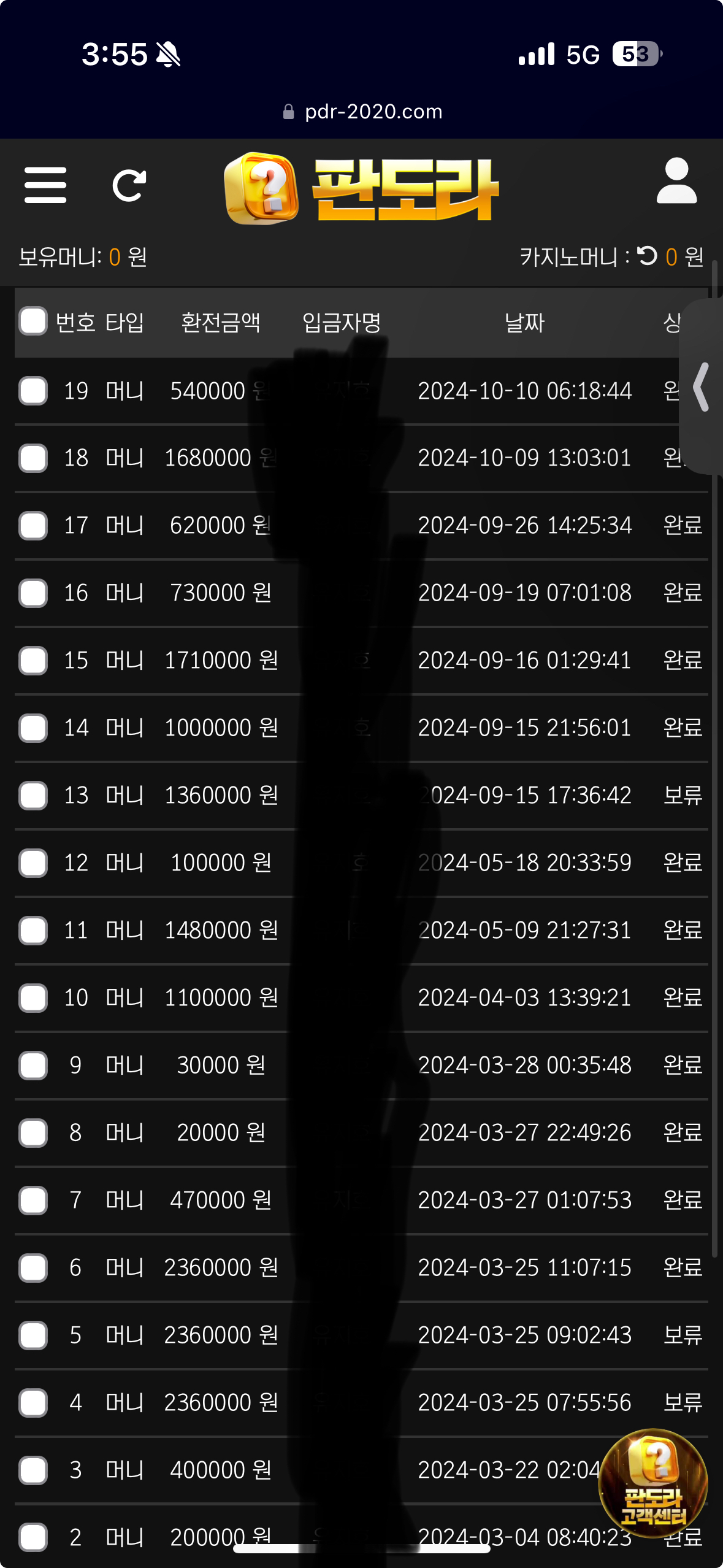Expand the side panel arrow tab
This screenshot has height=1568, width=723.
(x=702, y=386)
